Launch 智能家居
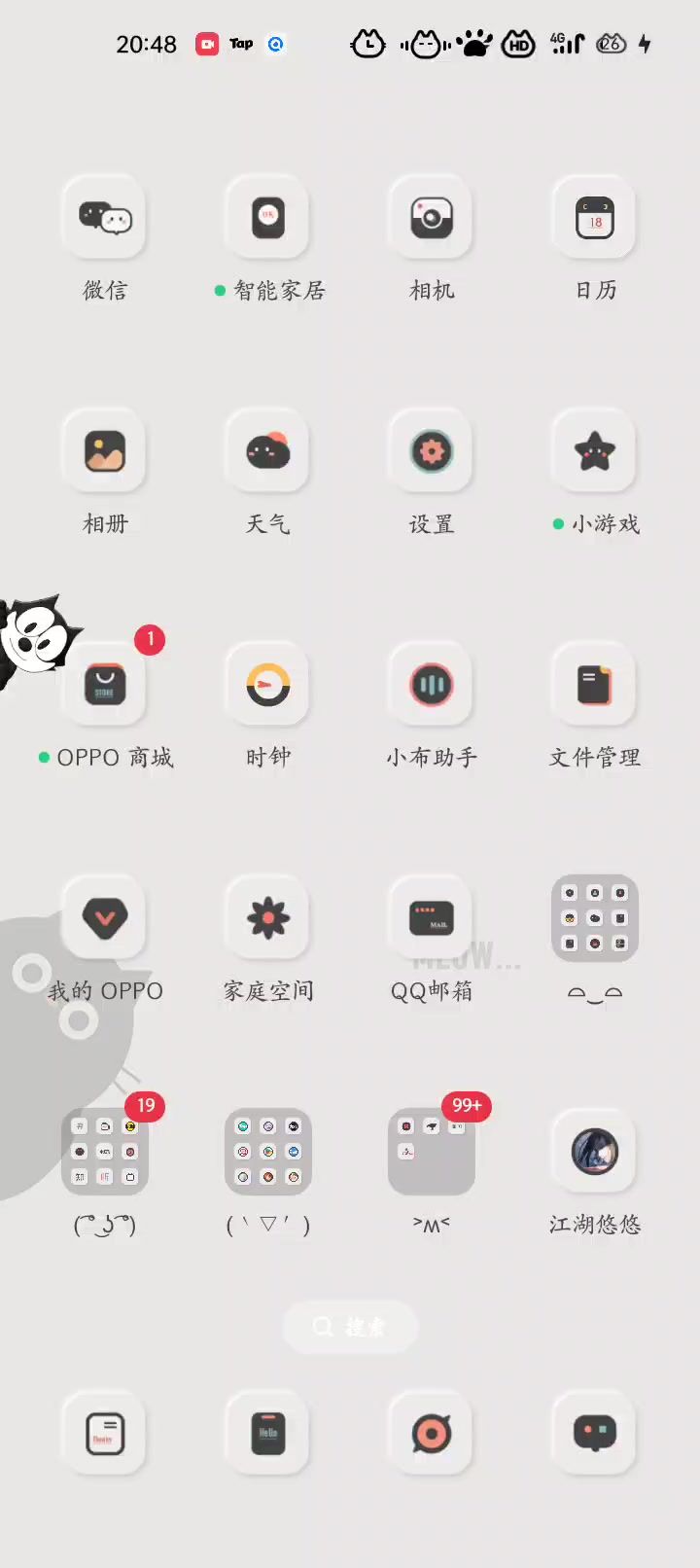The width and height of the screenshot is (700, 1568). 268,218
